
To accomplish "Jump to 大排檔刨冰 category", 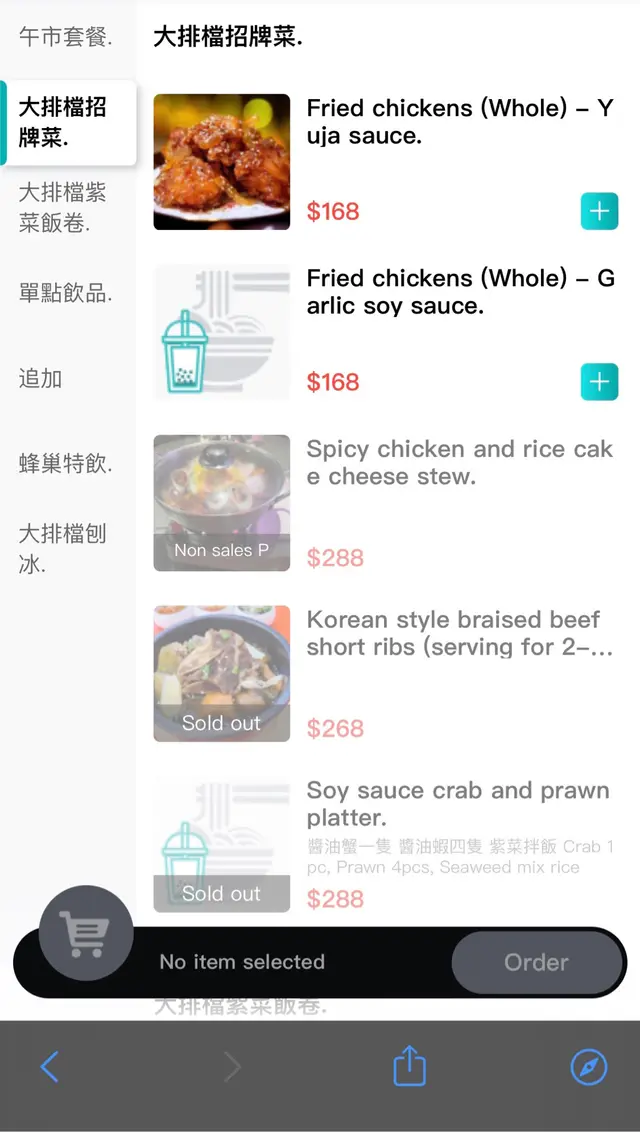I will pyautogui.click(x=62, y=549).
